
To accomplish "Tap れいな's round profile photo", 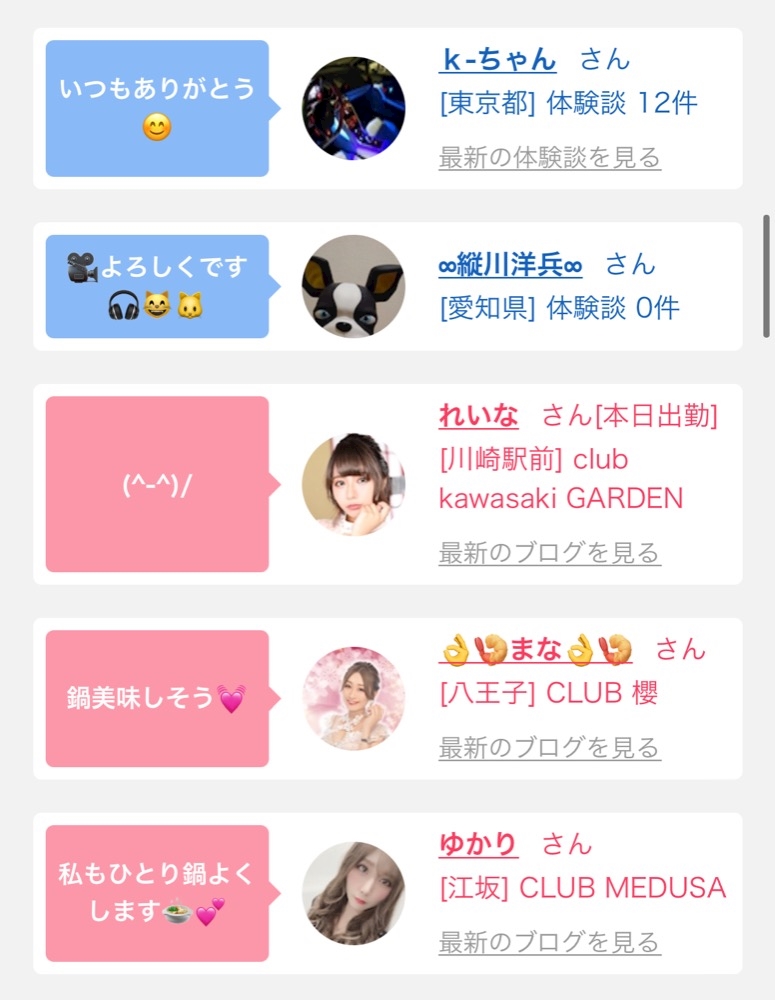I will [353, 484].
